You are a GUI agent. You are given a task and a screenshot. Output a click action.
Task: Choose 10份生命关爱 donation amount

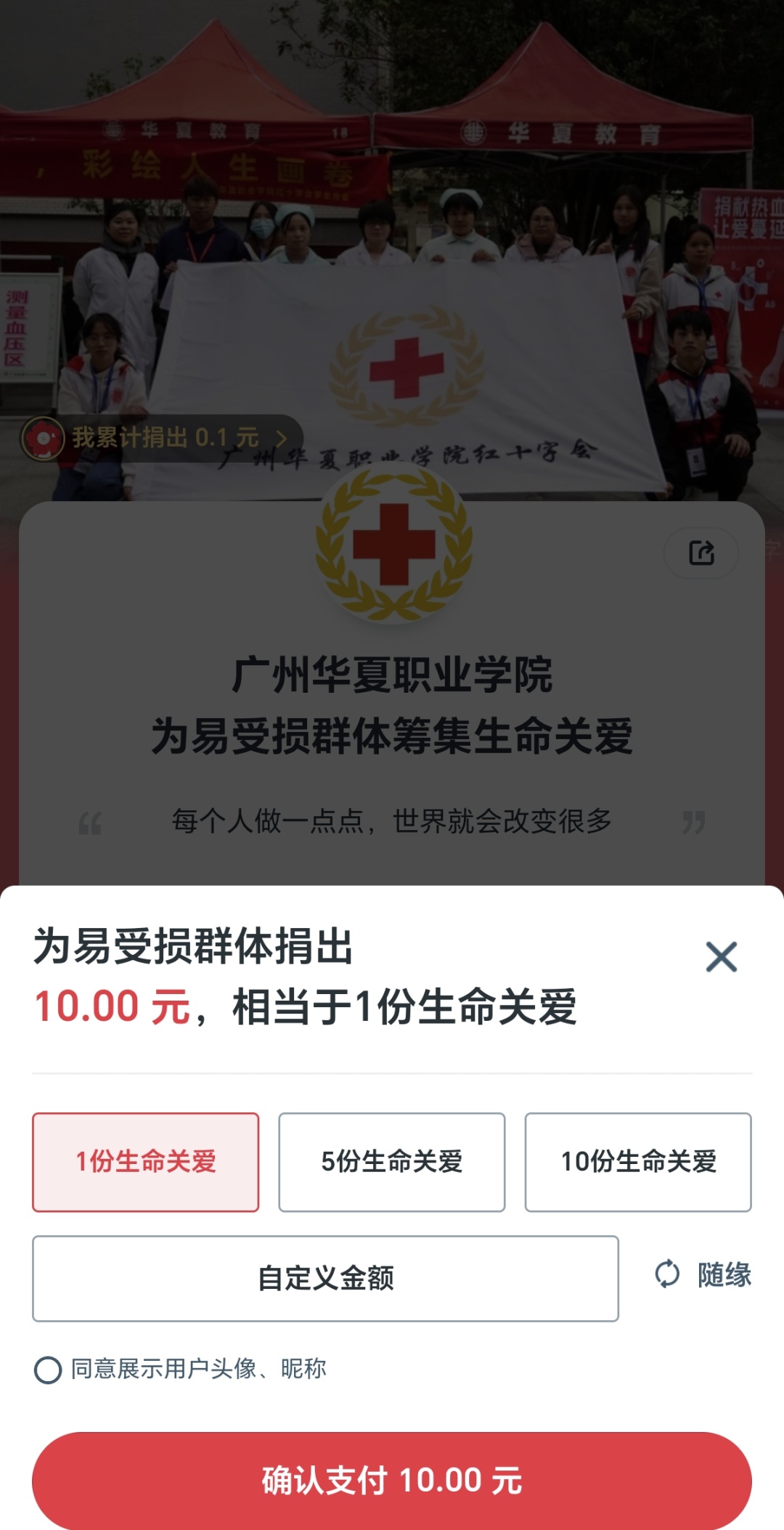tap(637, 1162)
